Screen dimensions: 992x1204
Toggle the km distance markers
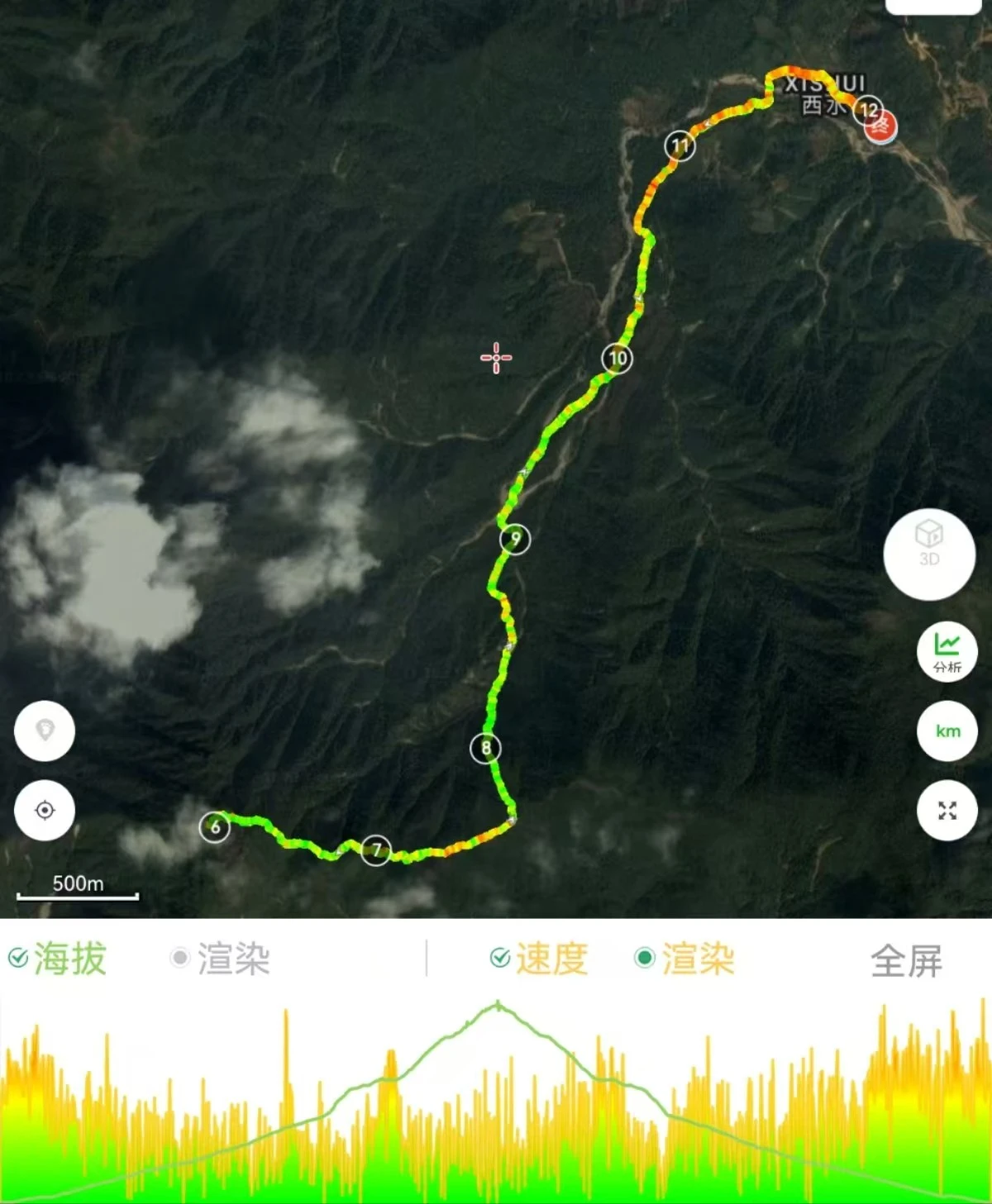click(947, 730)
